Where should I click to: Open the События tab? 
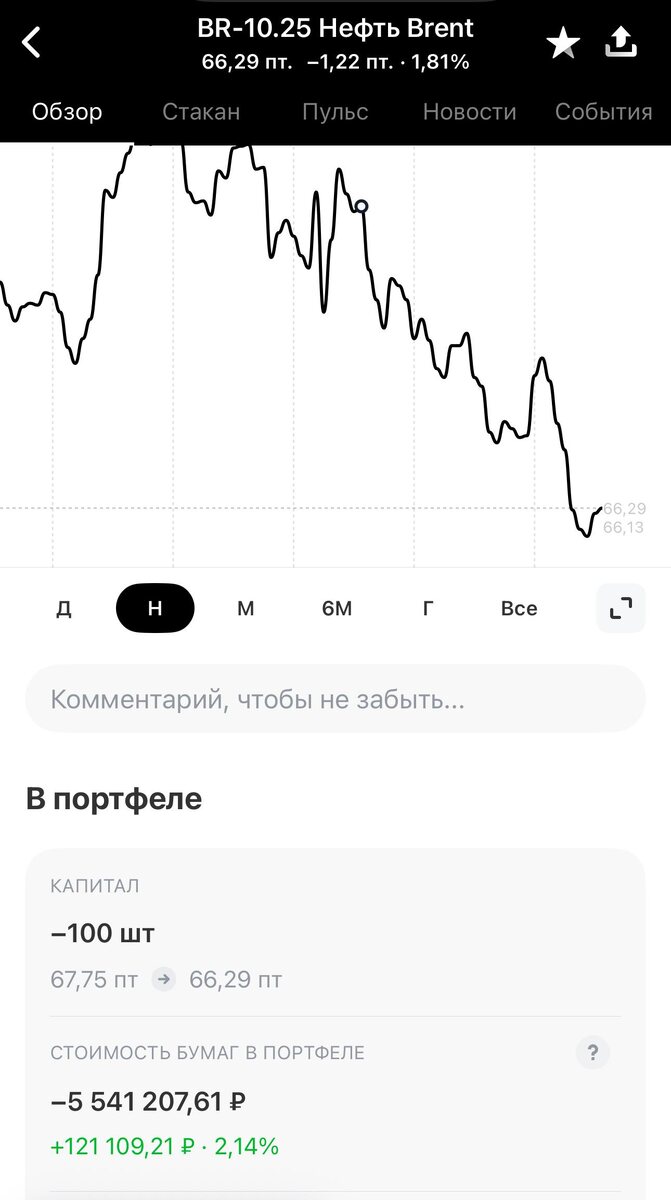[603, 112]
